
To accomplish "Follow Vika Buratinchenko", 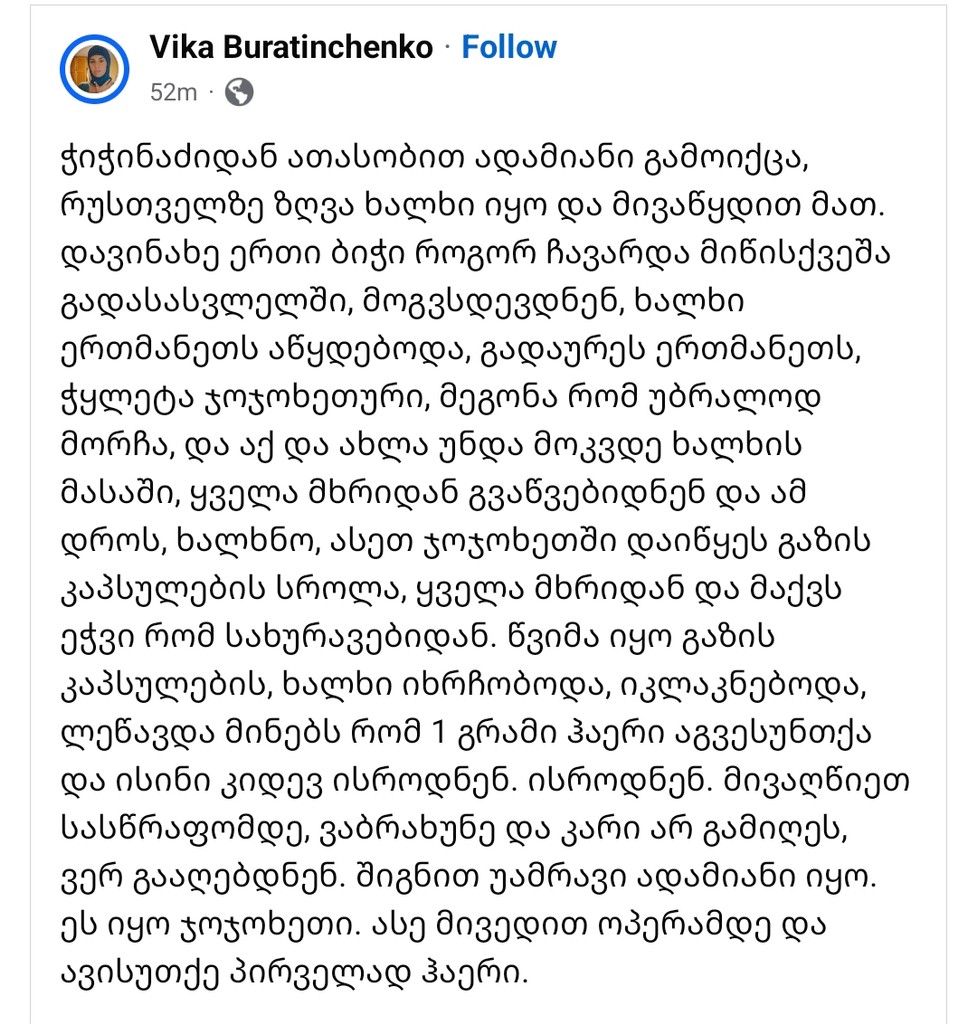I will [508, 47].
